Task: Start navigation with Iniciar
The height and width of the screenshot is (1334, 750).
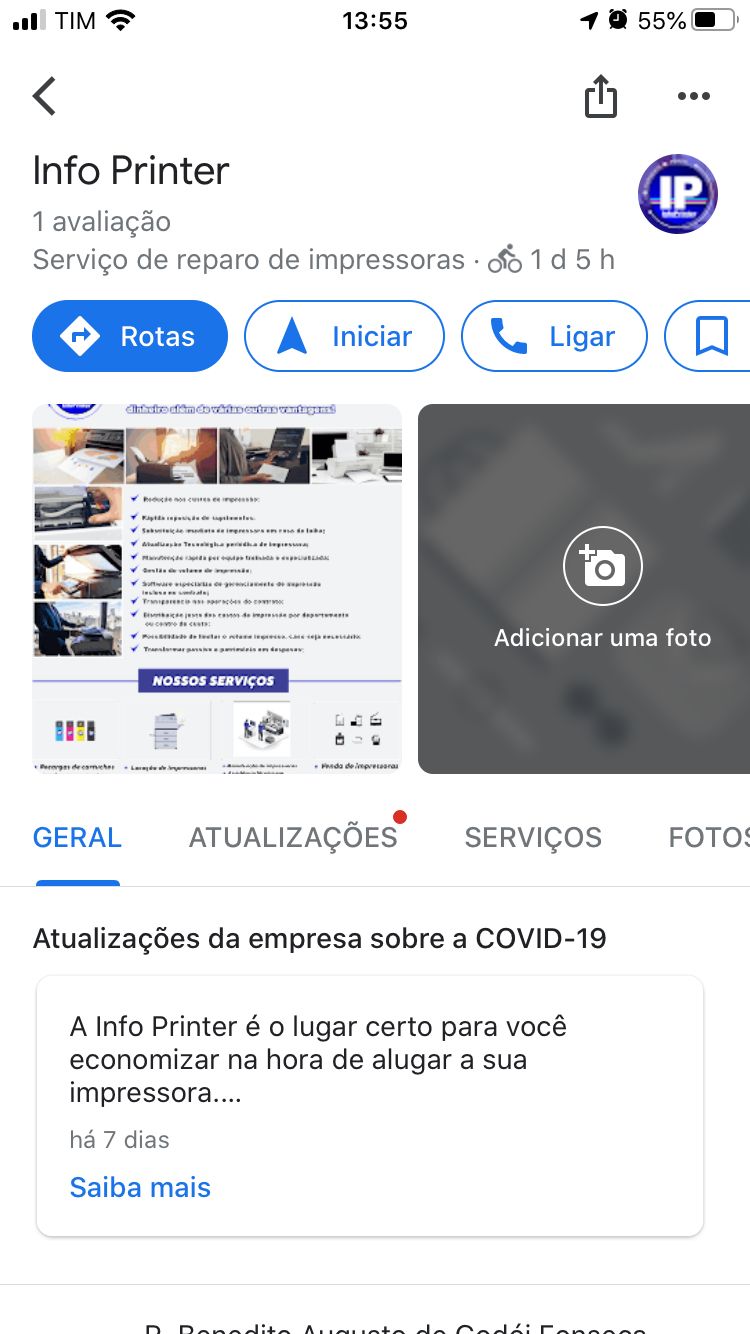Action: (344, 337)
